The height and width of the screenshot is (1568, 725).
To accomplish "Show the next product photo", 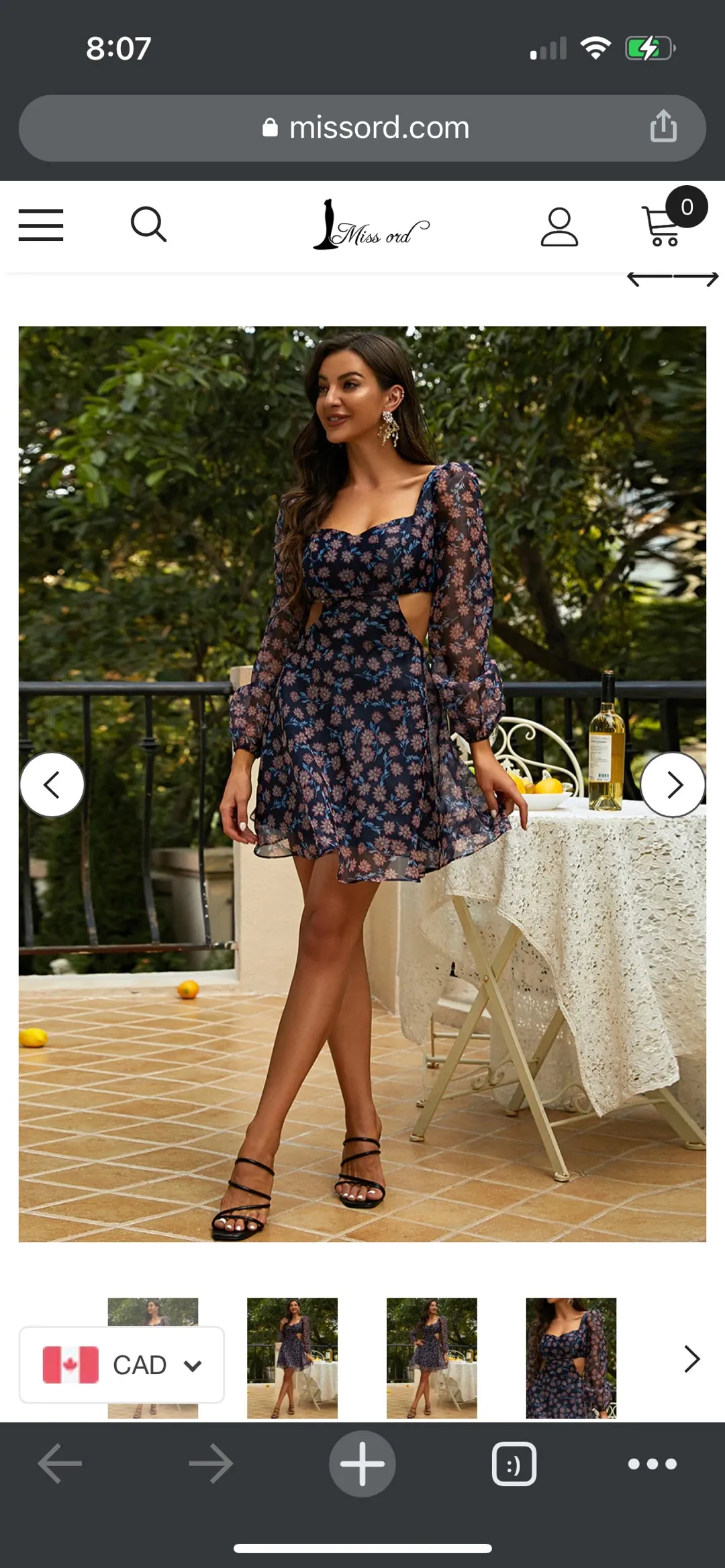I will pos(673,784).
